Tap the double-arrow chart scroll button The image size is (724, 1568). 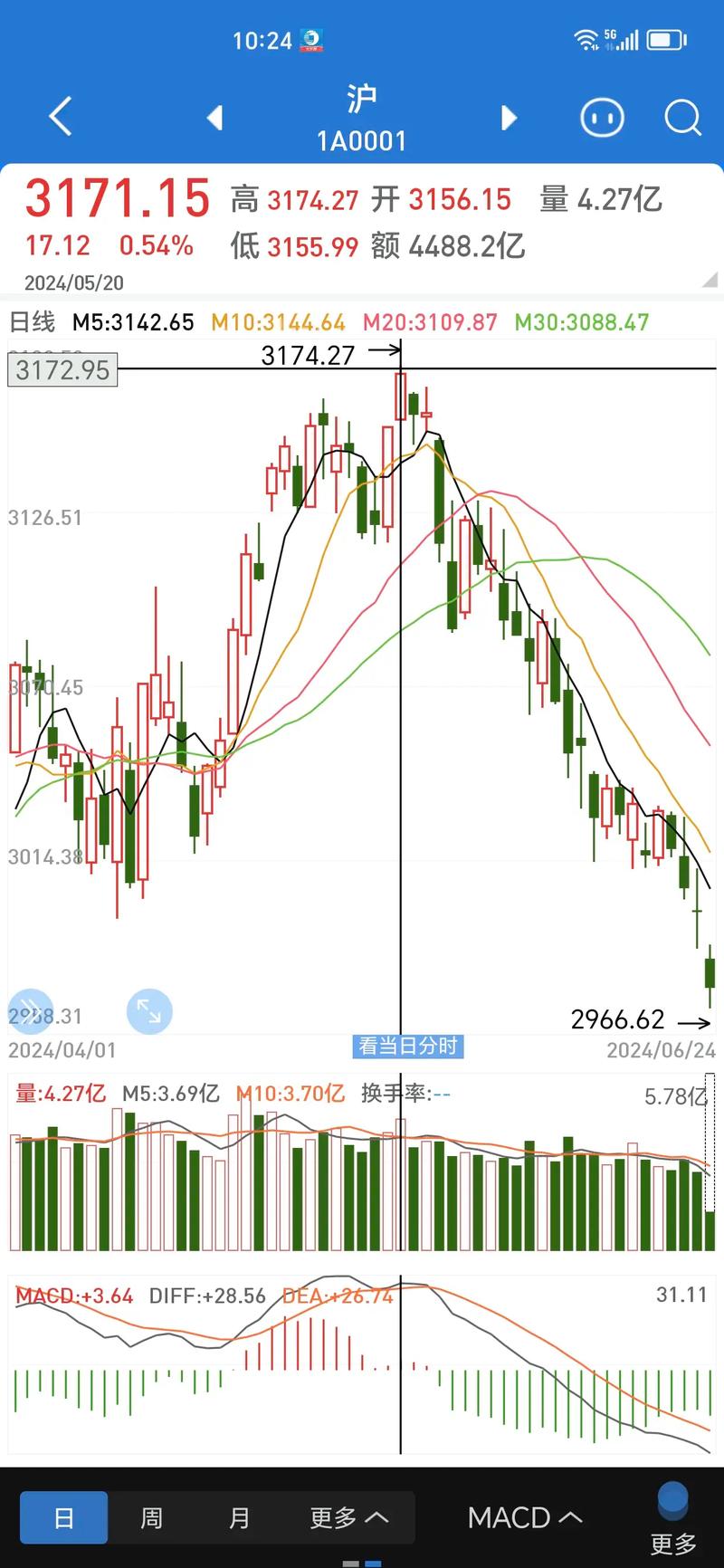[x=31, y=1011]
